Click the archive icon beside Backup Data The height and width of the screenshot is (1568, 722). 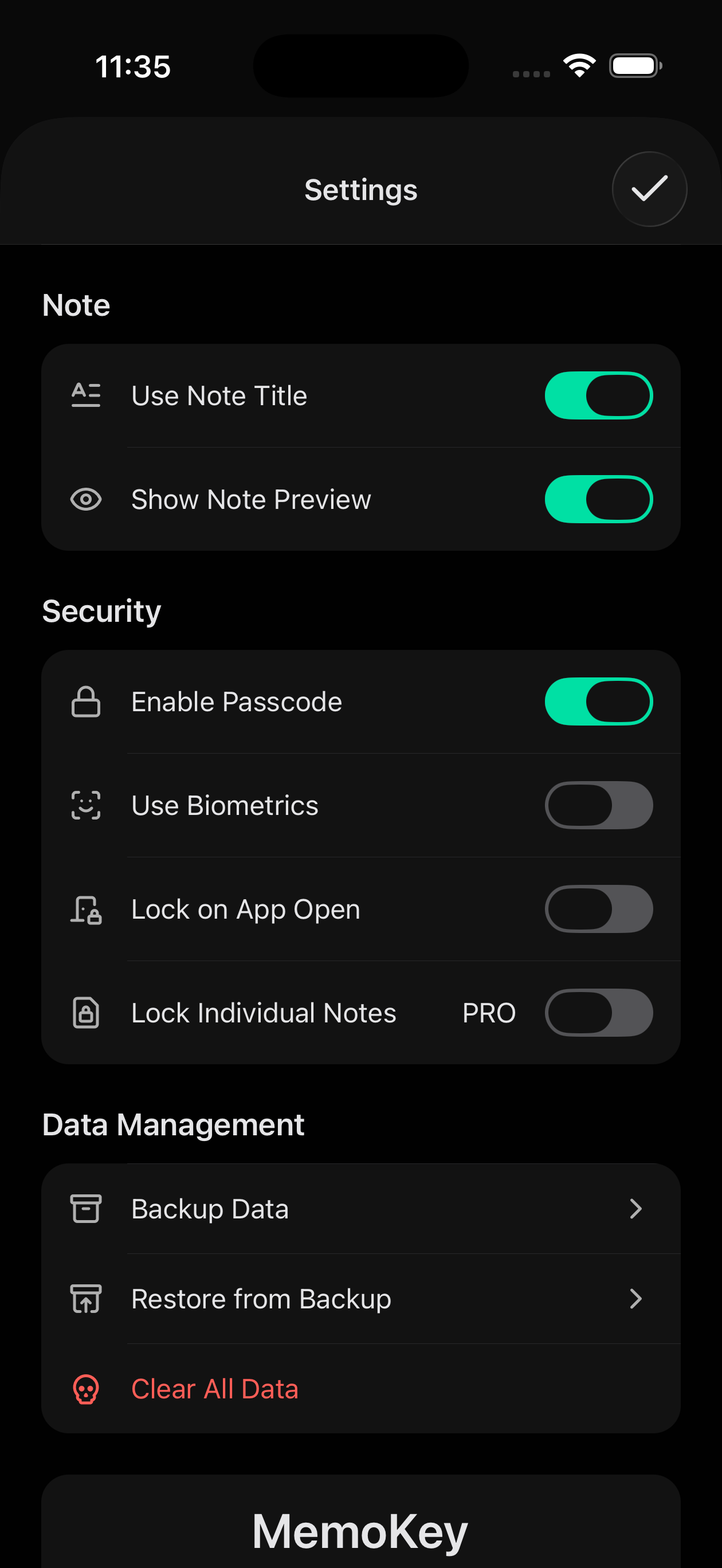[86, 1208]
